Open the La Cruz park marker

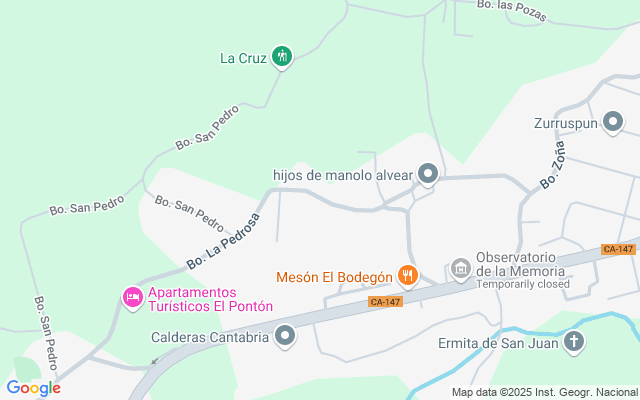[x=282, y=57]
